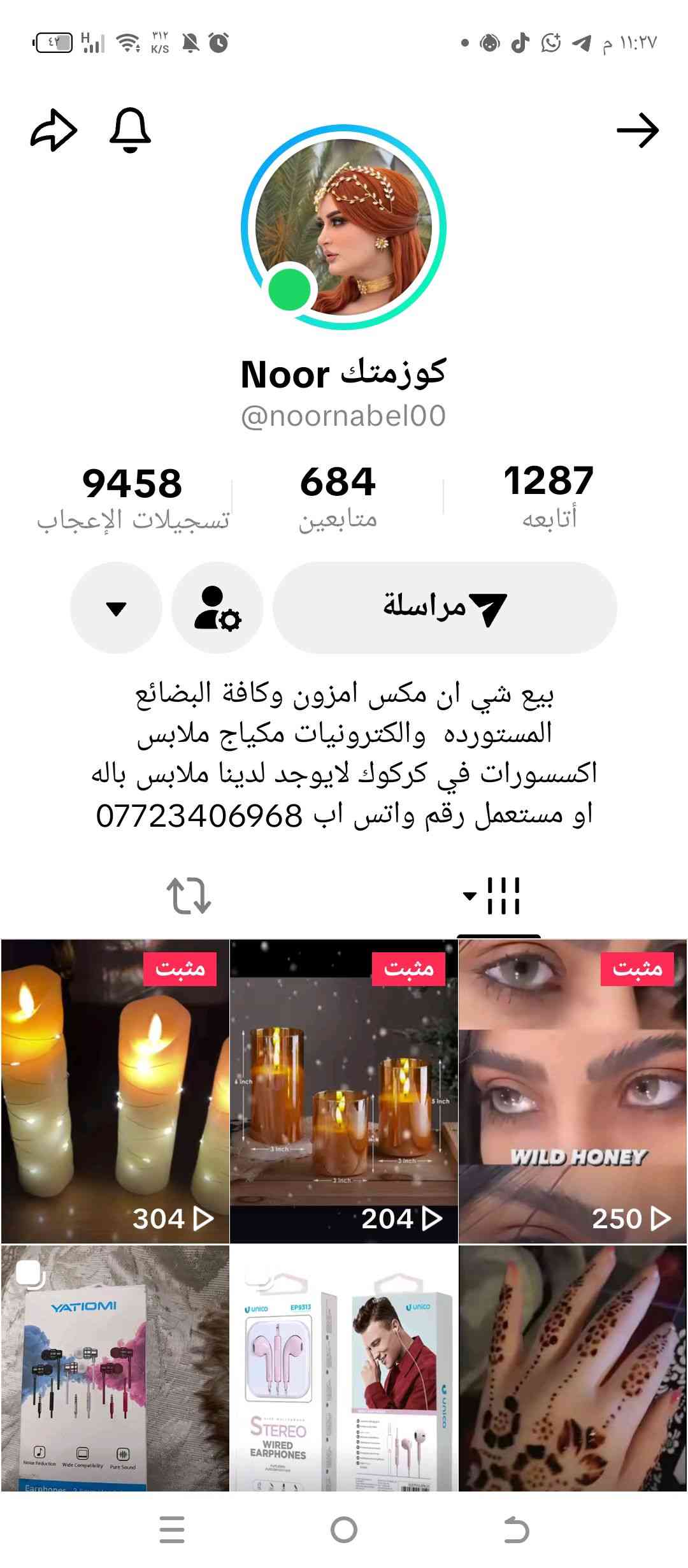688x1568 pixels.
Task: Go back using the top arrow
Action: (x=637, y=131)
